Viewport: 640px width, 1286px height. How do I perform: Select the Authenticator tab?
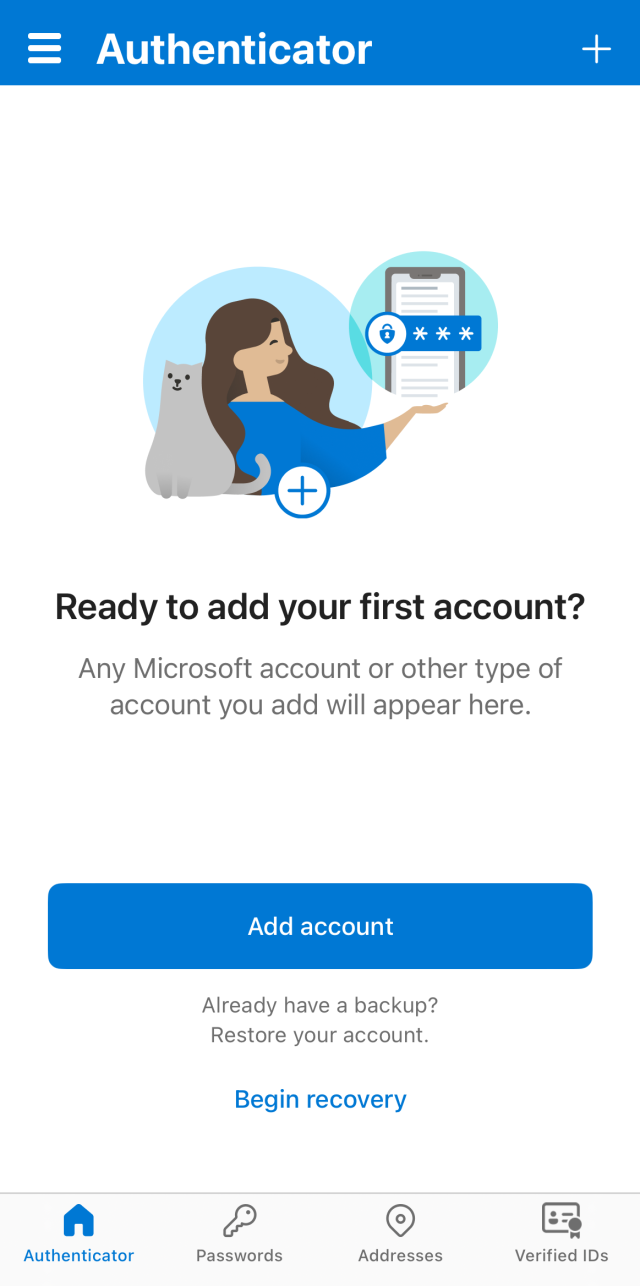[79, 1233]
